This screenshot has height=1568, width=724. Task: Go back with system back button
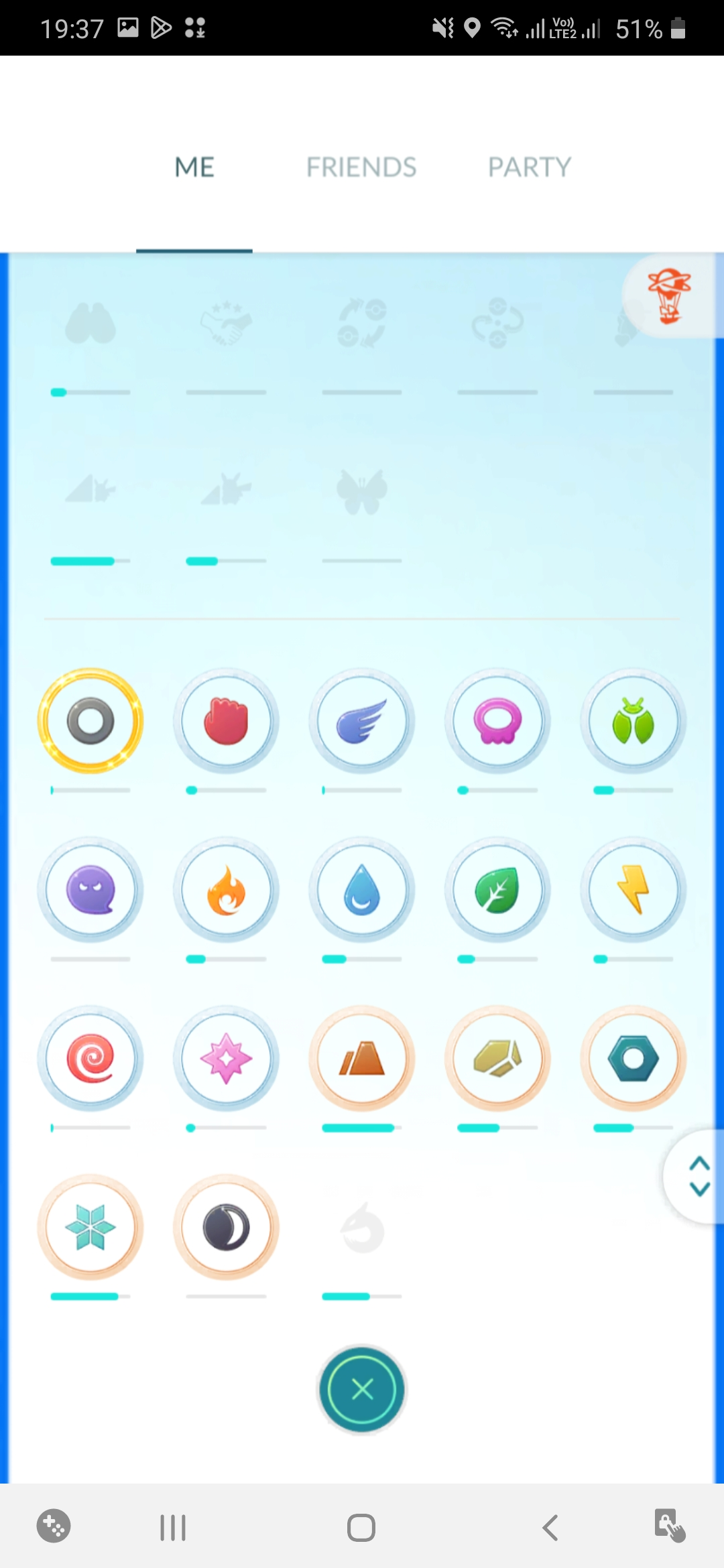550,1528
